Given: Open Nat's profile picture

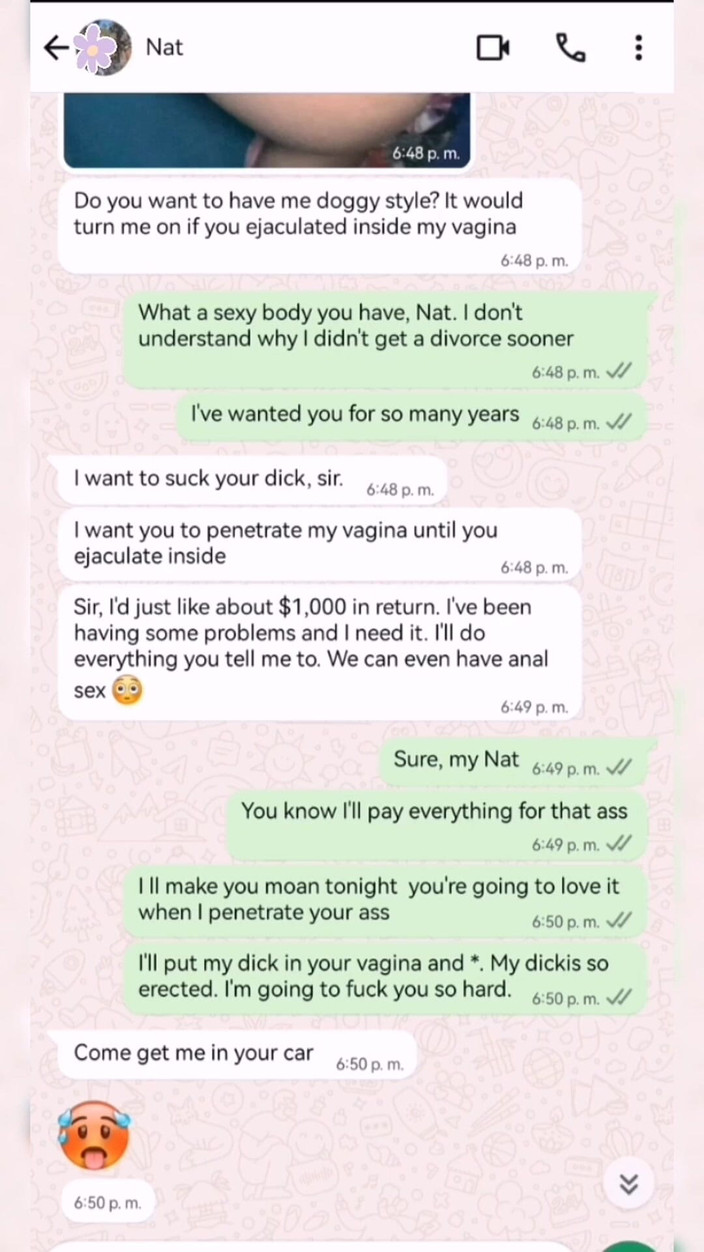Looking at the screenshot, I should pyautogui.click(x=102, y=47).
